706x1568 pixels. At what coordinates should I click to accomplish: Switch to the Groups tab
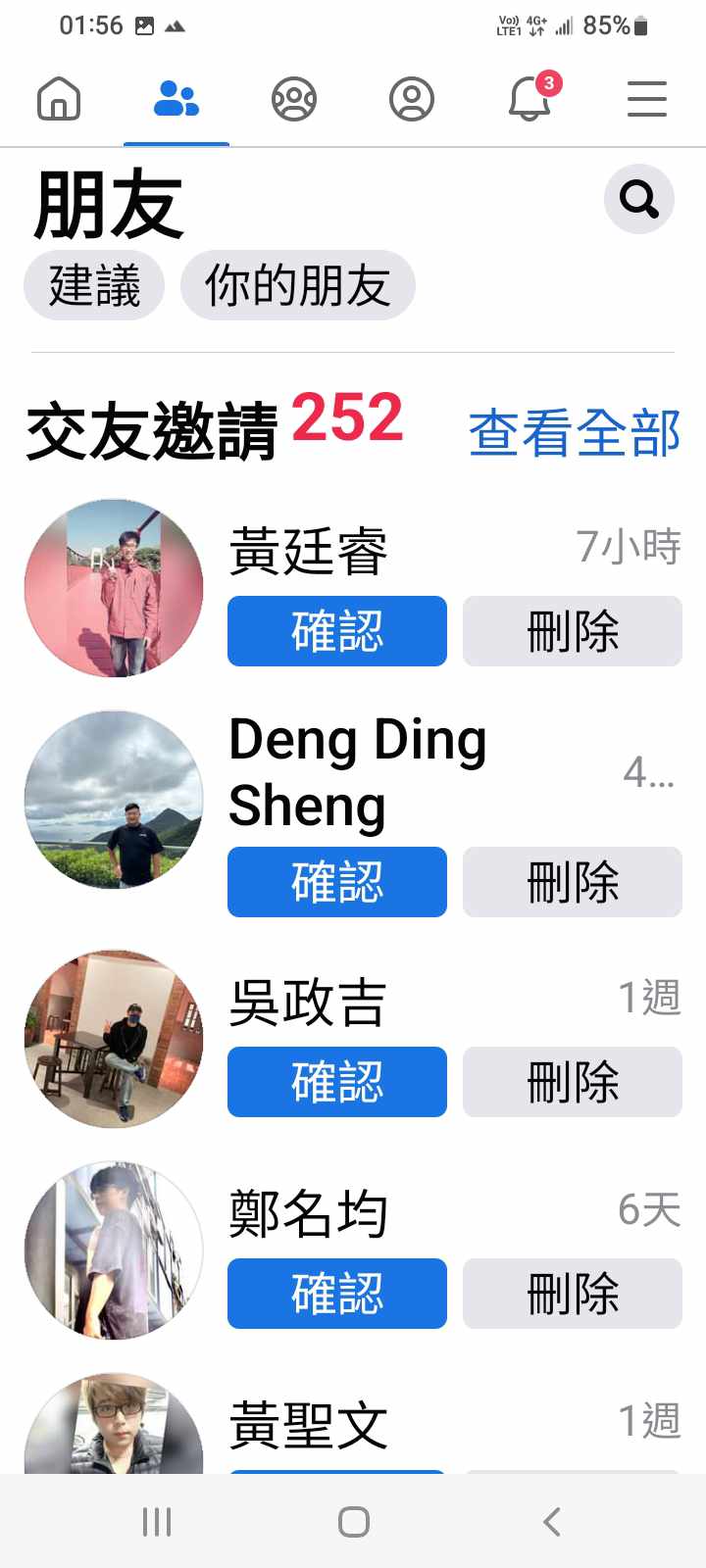(294, 99)
